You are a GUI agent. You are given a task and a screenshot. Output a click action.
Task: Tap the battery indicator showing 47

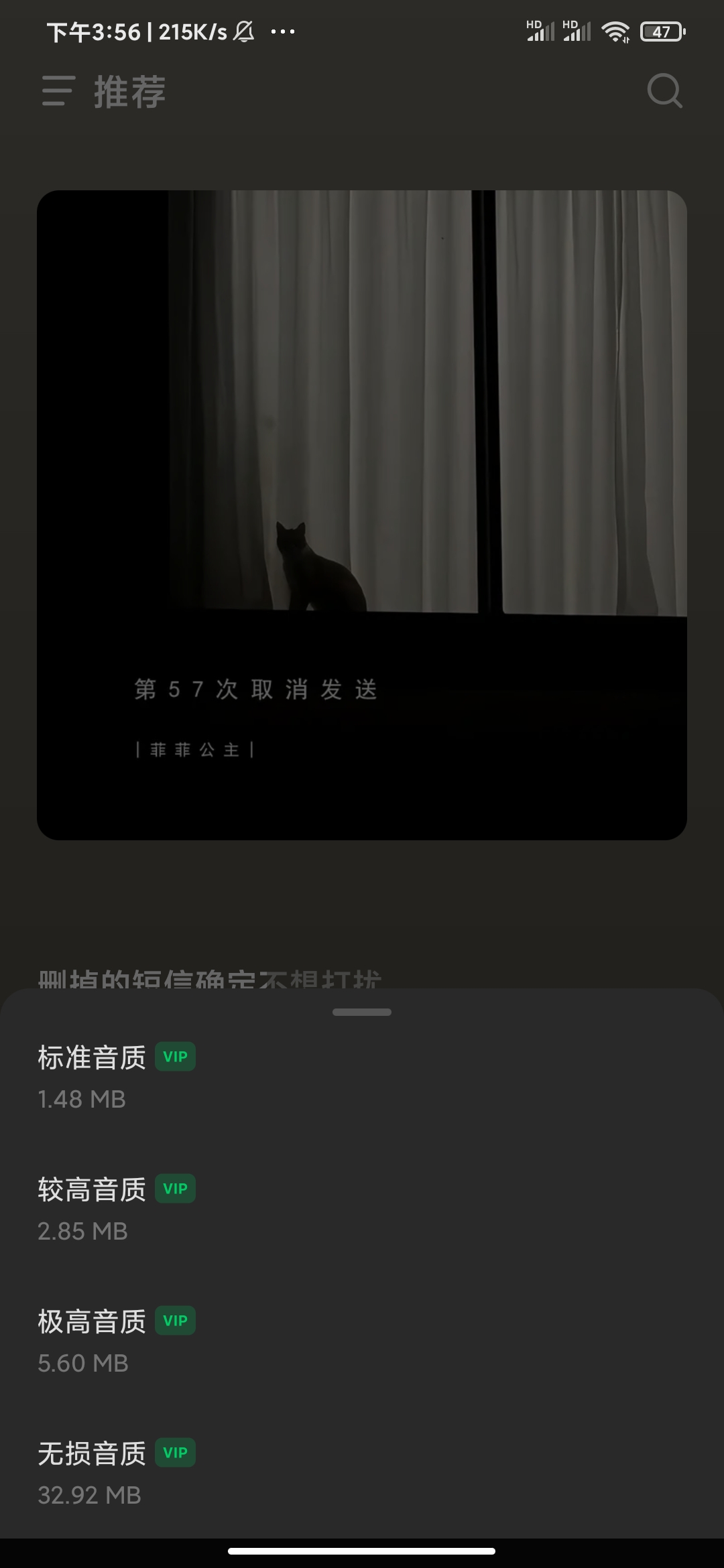tap(662, 30)
